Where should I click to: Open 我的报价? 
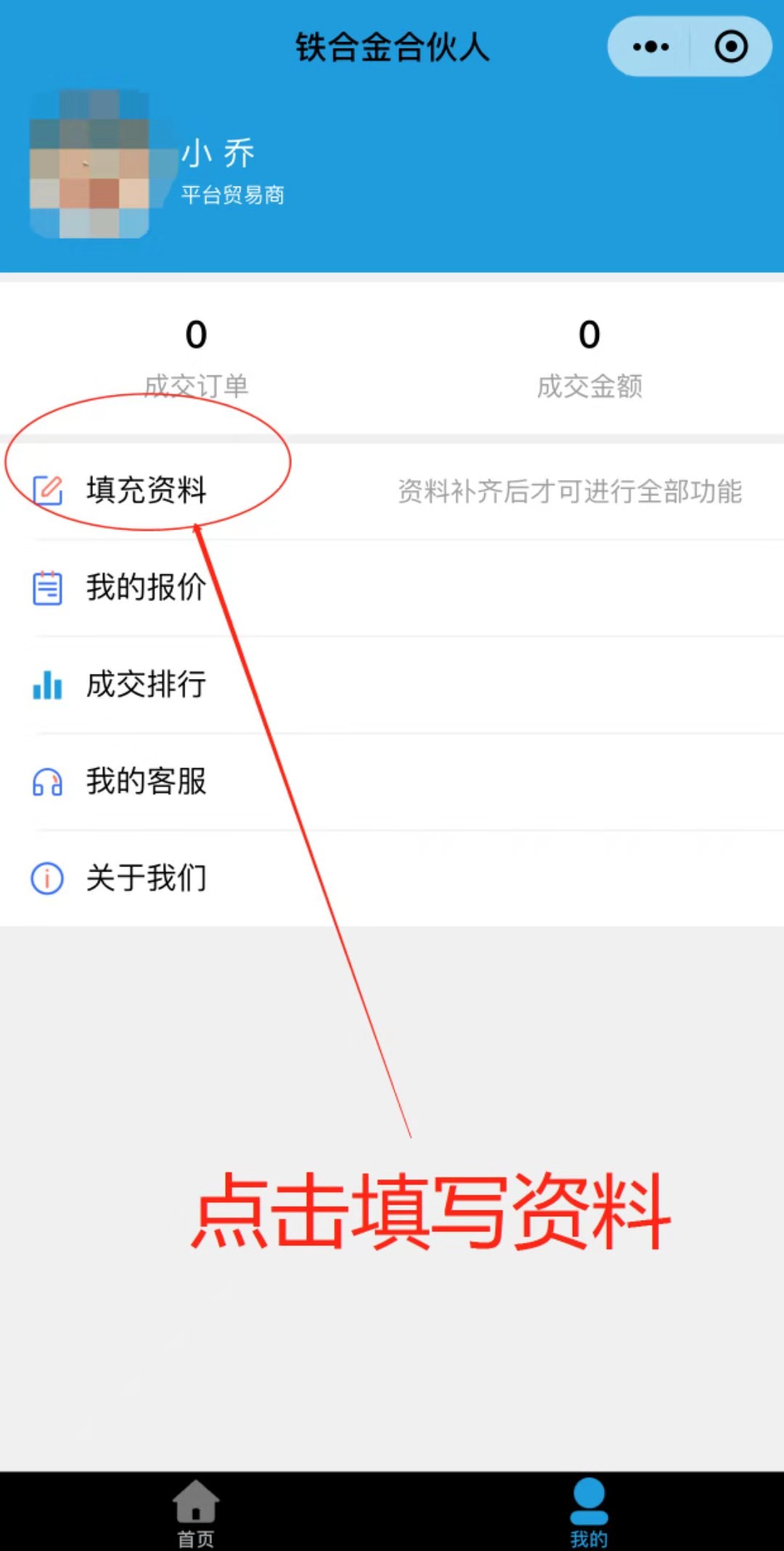[x=392, y=588]
